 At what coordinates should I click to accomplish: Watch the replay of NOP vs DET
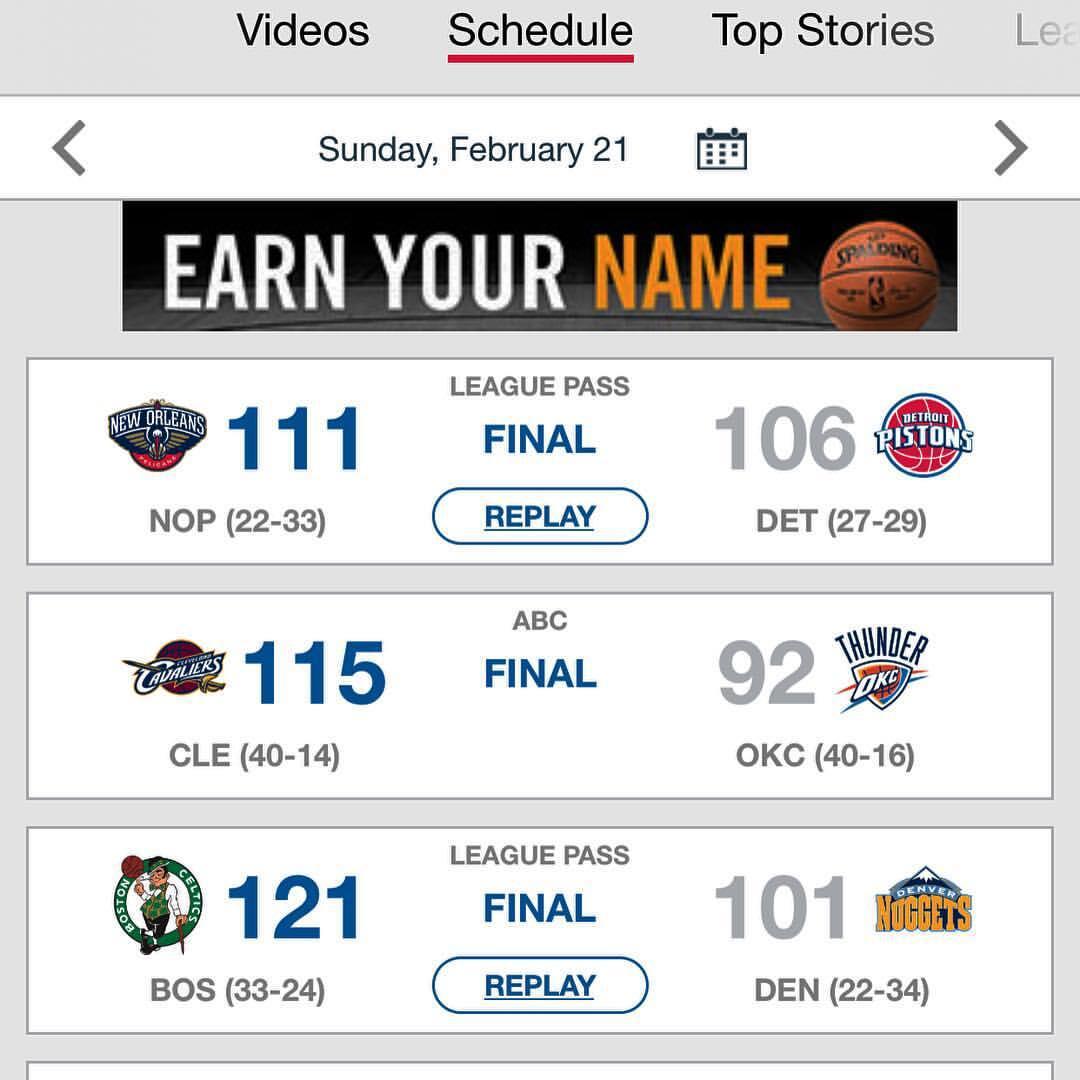[x=540, y=517]
